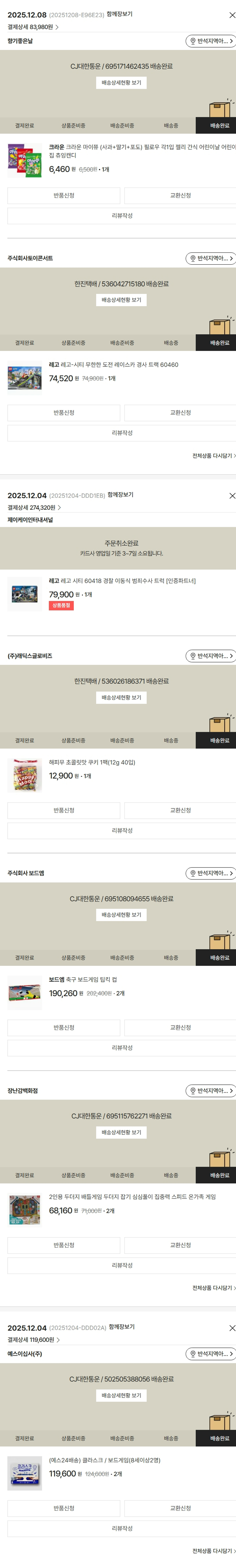The width and height of the screenshot is (236, 1568).
Task: Write a review for 레고 시티 60460
Action: tap(122, 433)
